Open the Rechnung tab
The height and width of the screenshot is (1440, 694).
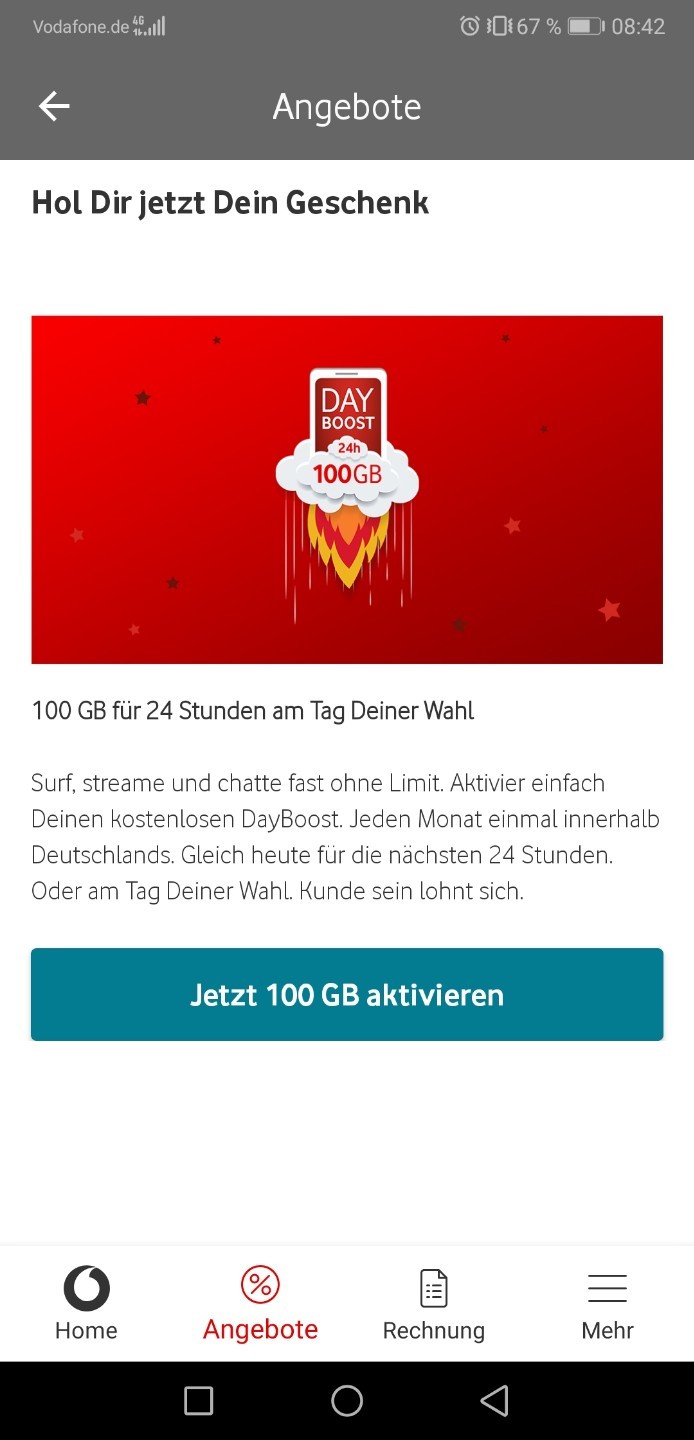pos(434,1304)
